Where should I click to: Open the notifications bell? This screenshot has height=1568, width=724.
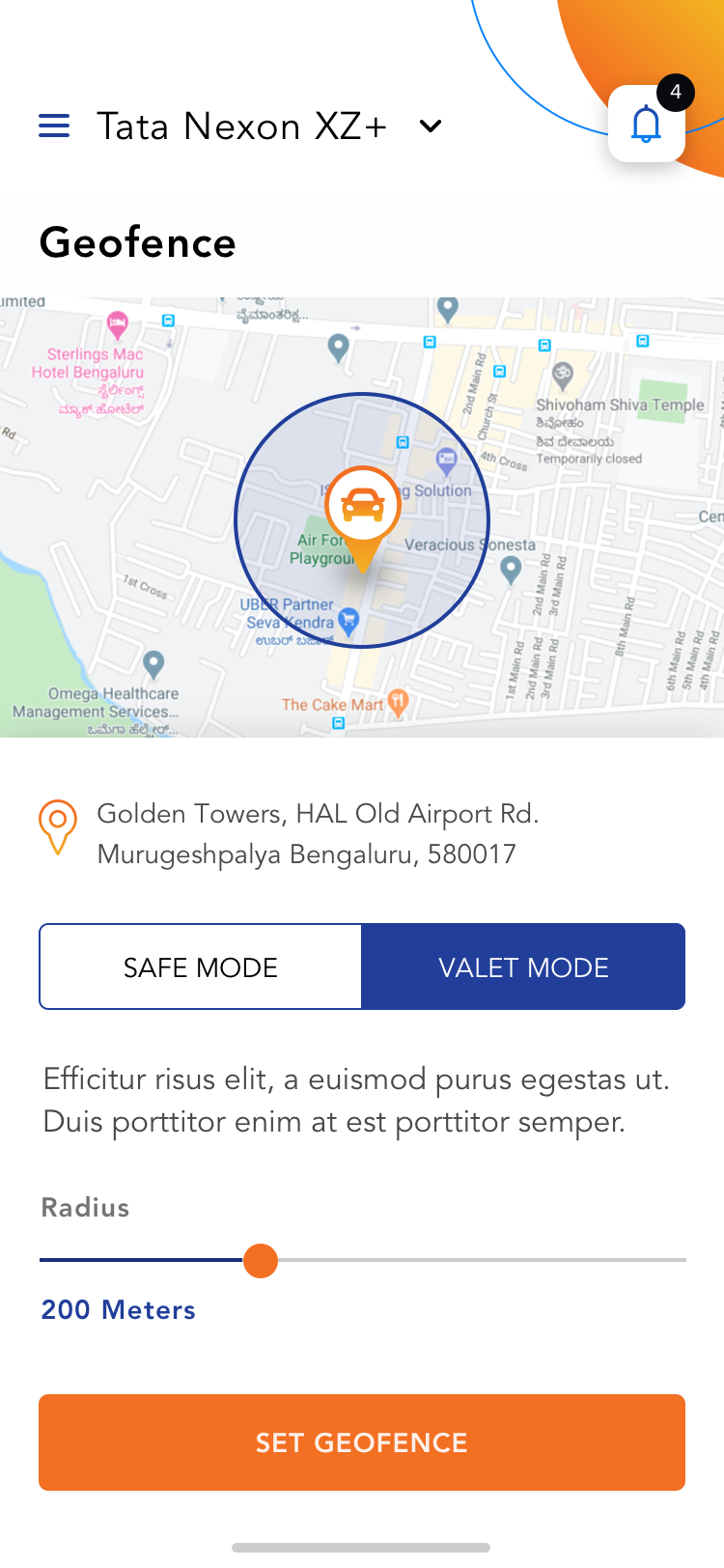pyautogui.click(x=646, y=125)
